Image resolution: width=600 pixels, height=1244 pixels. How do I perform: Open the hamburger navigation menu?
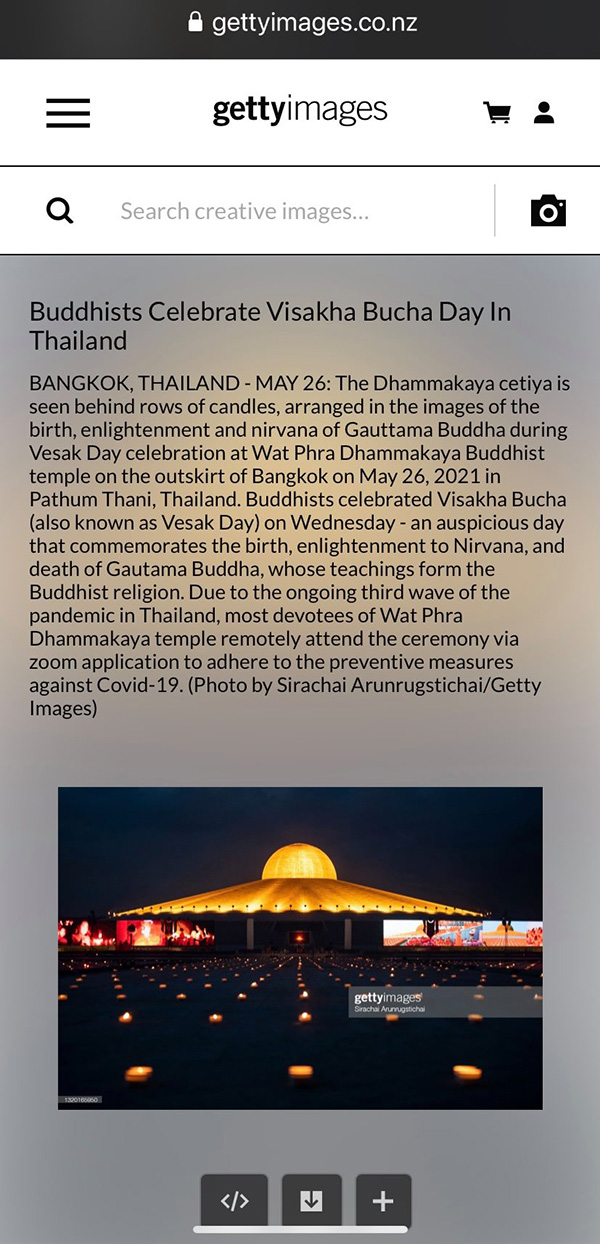tap(68, 113)
